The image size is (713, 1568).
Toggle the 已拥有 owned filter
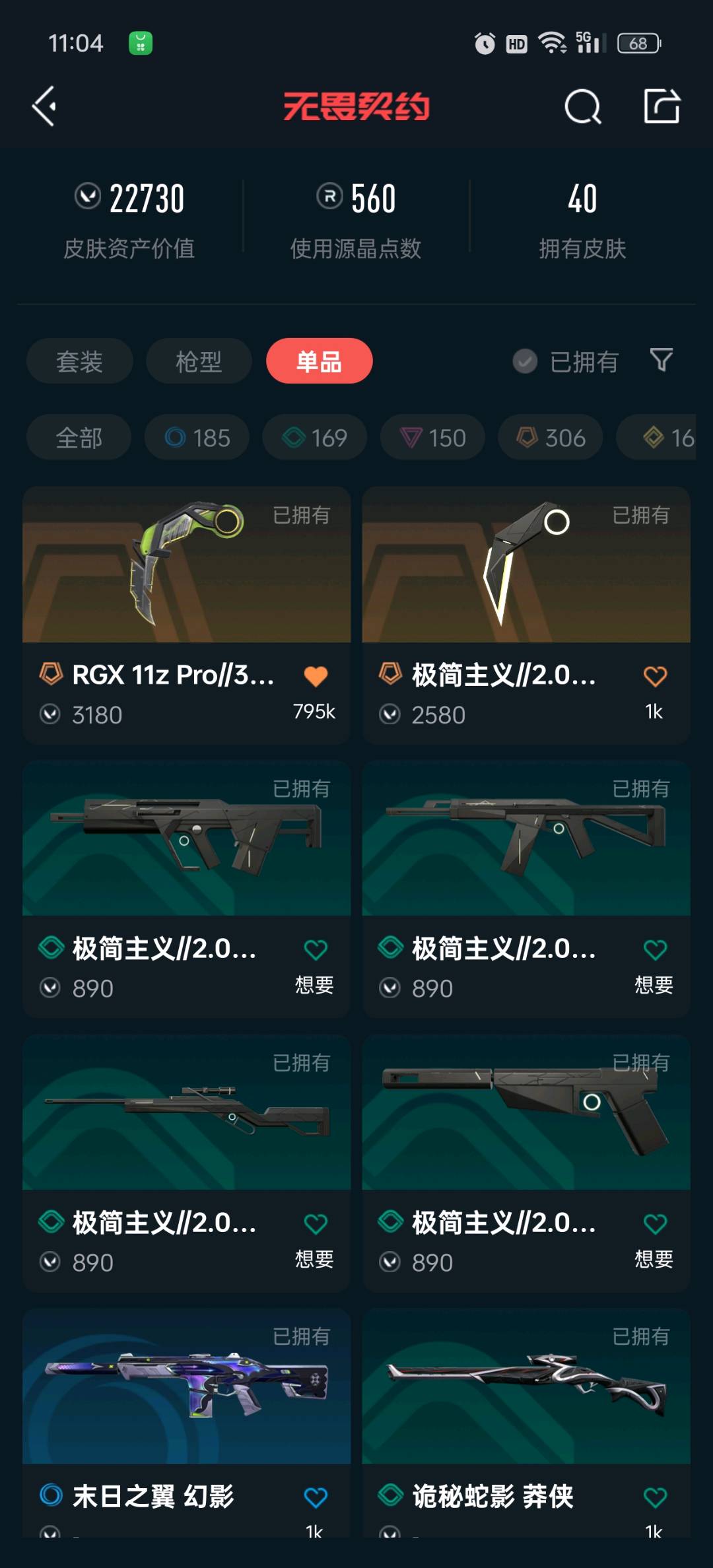(x=566, y=361)
